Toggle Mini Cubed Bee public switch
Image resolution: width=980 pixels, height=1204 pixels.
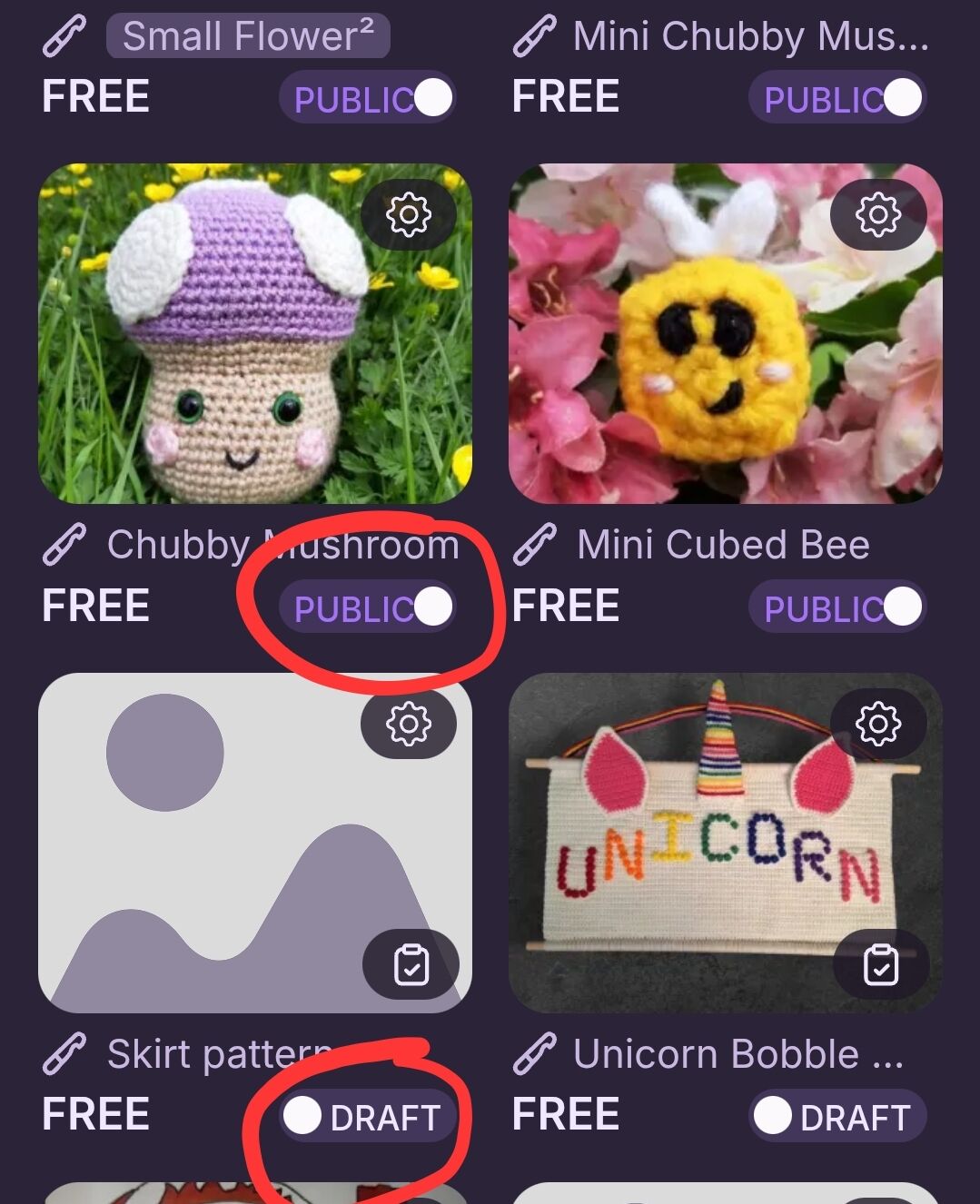[x=837, y=607]
